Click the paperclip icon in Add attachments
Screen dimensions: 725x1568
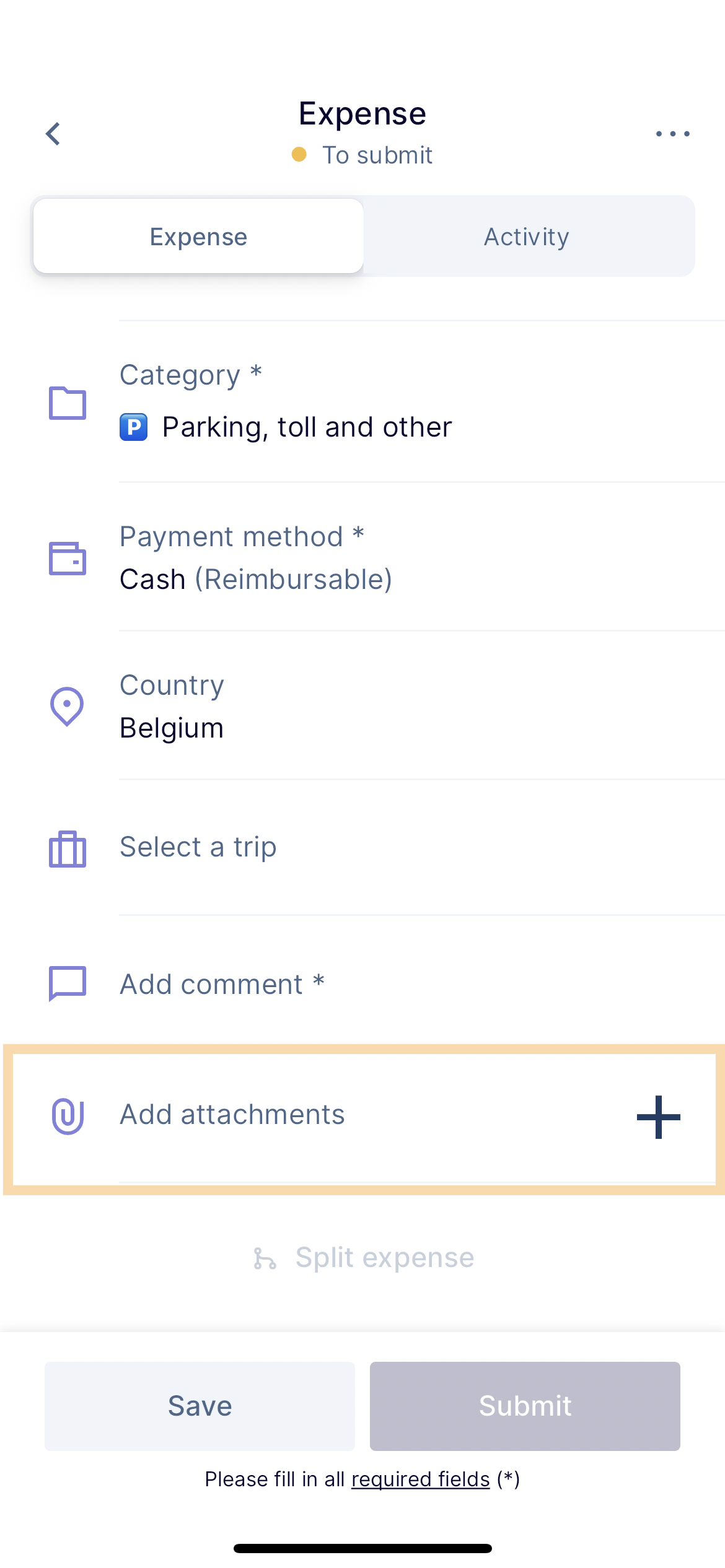[67, 1115]
